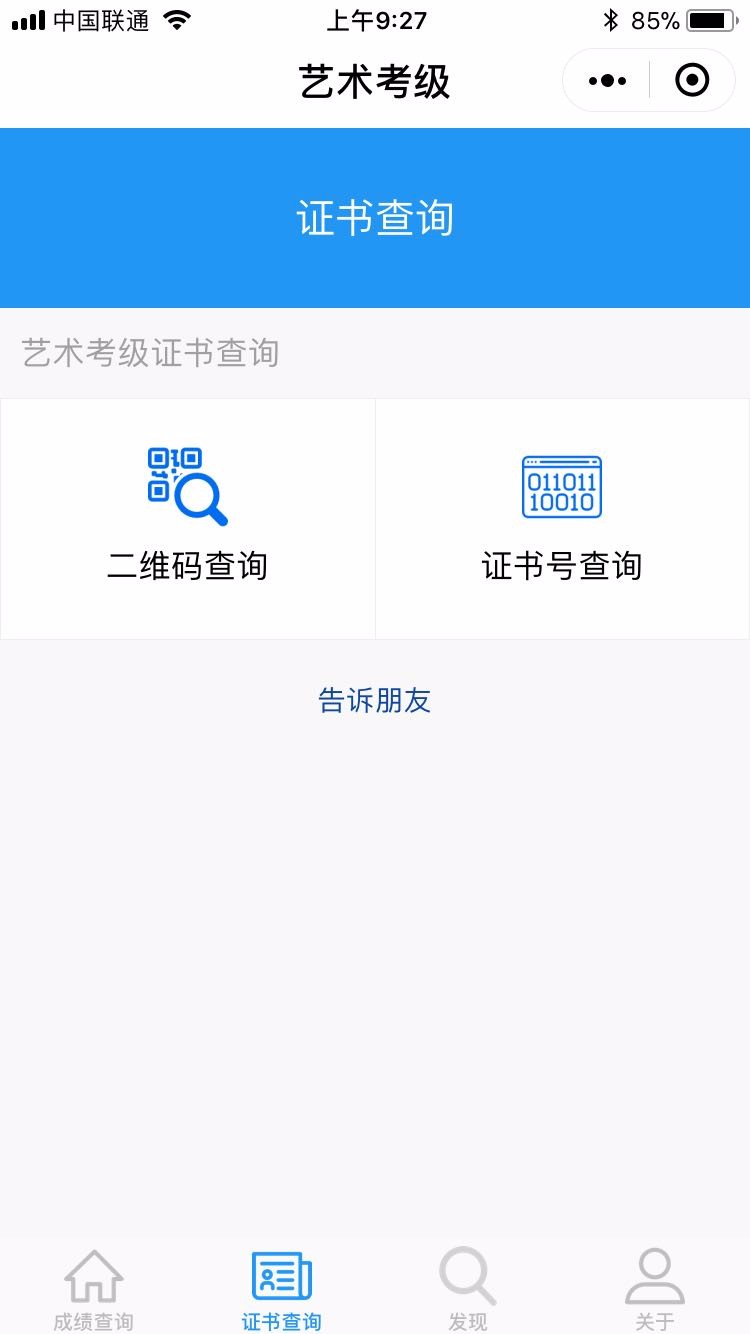Open the 关于 tab
Screen dimensions: 750x1334
pos(655,1289)
